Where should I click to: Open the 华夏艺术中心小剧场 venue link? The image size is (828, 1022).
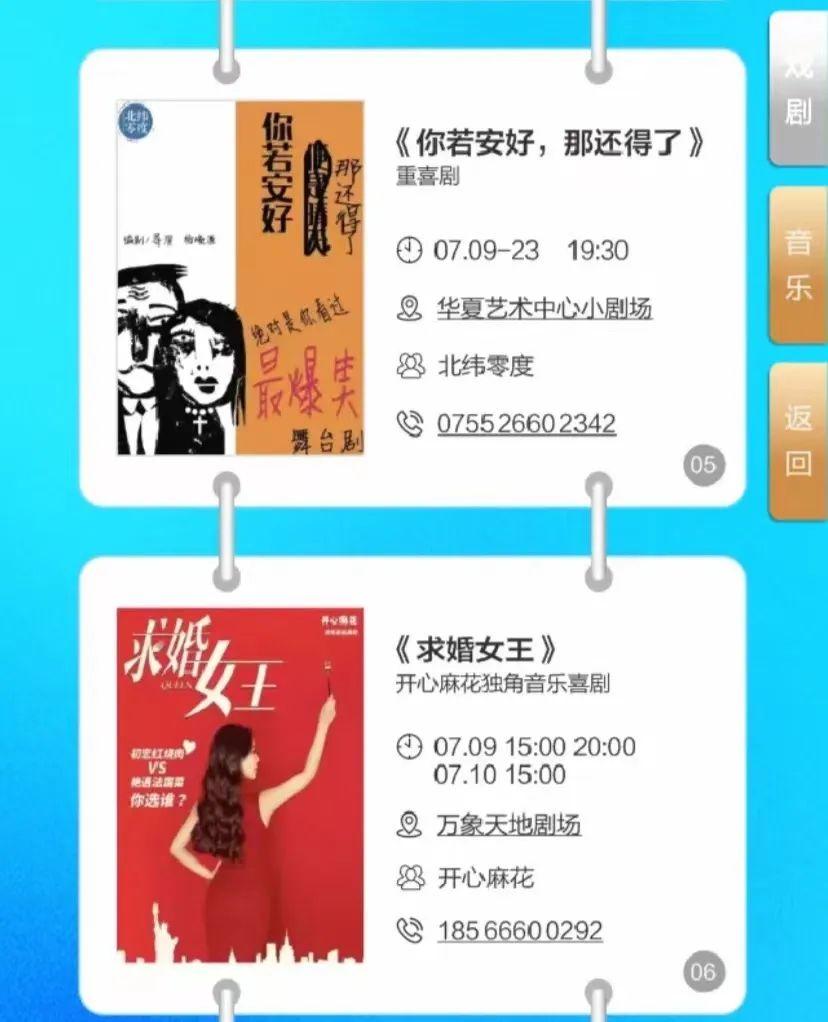544,308
